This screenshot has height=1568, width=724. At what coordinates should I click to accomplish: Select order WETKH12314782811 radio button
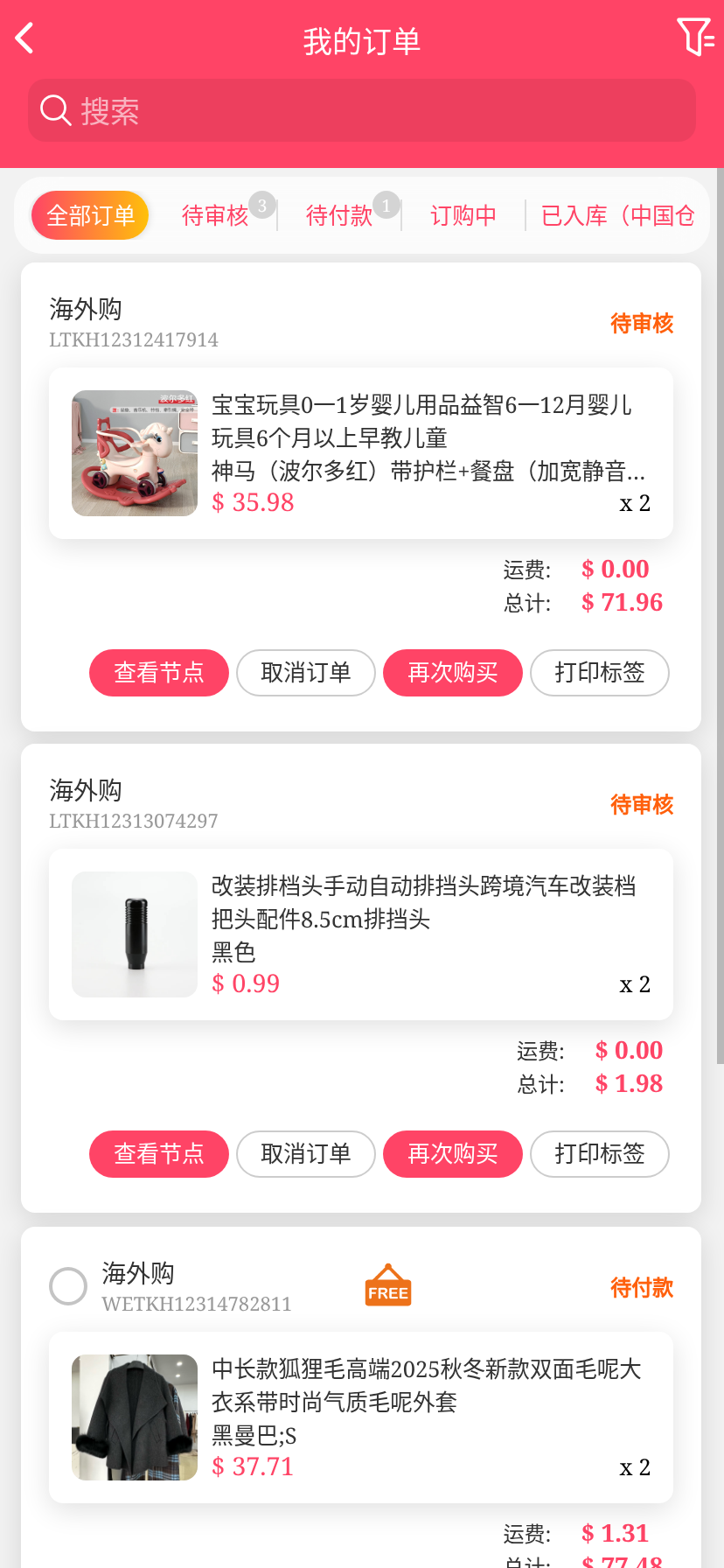coord(68,1286)
